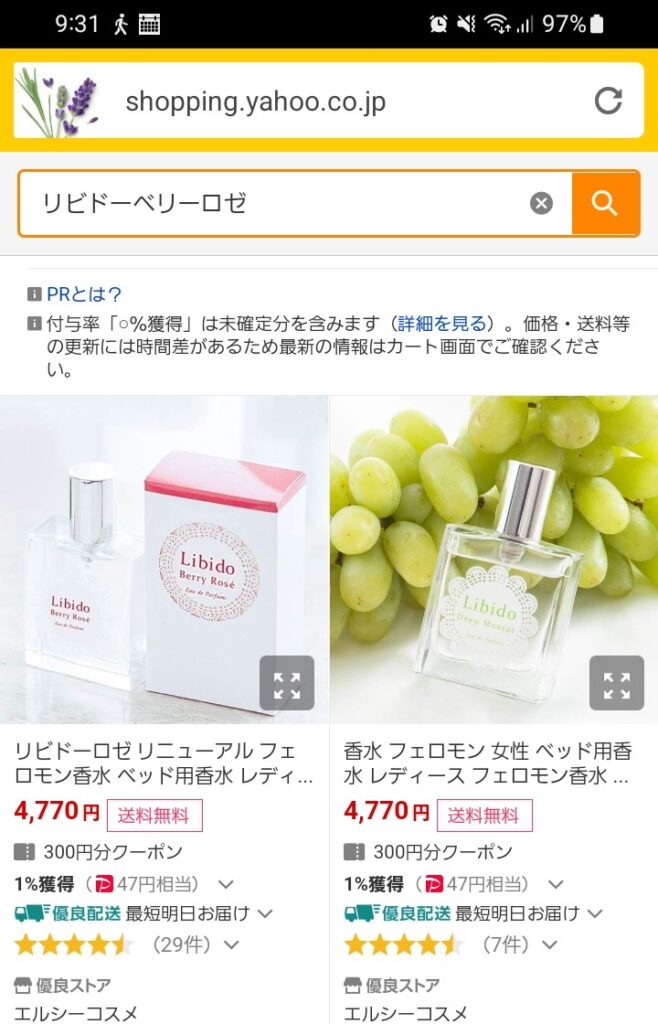
Task: Expand 優良配送 delivery info for Berry Rosé
Action: pos(265,913)
